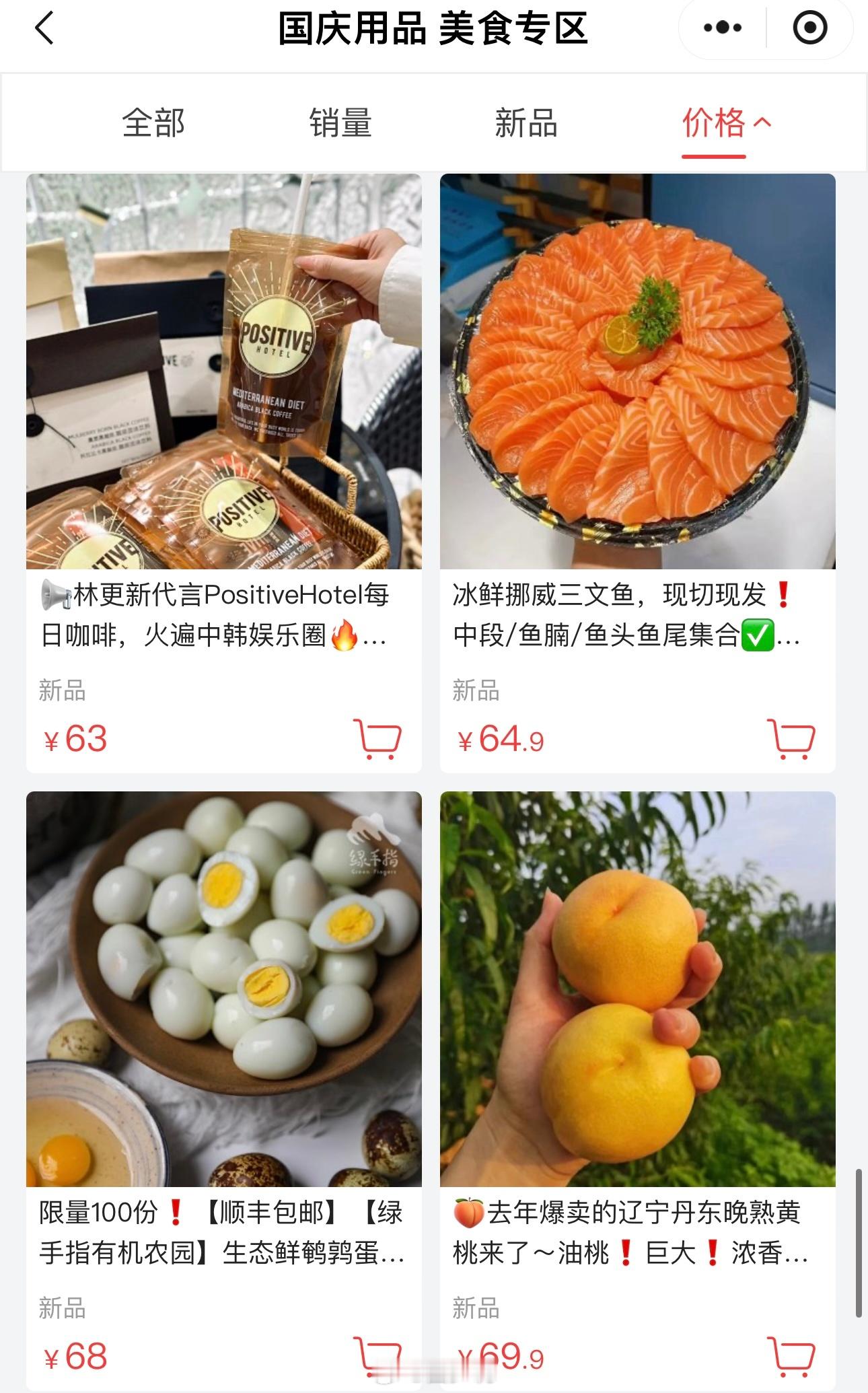Toggle the 价格 sort order
868x1393 pixels.
coord(727,123)
